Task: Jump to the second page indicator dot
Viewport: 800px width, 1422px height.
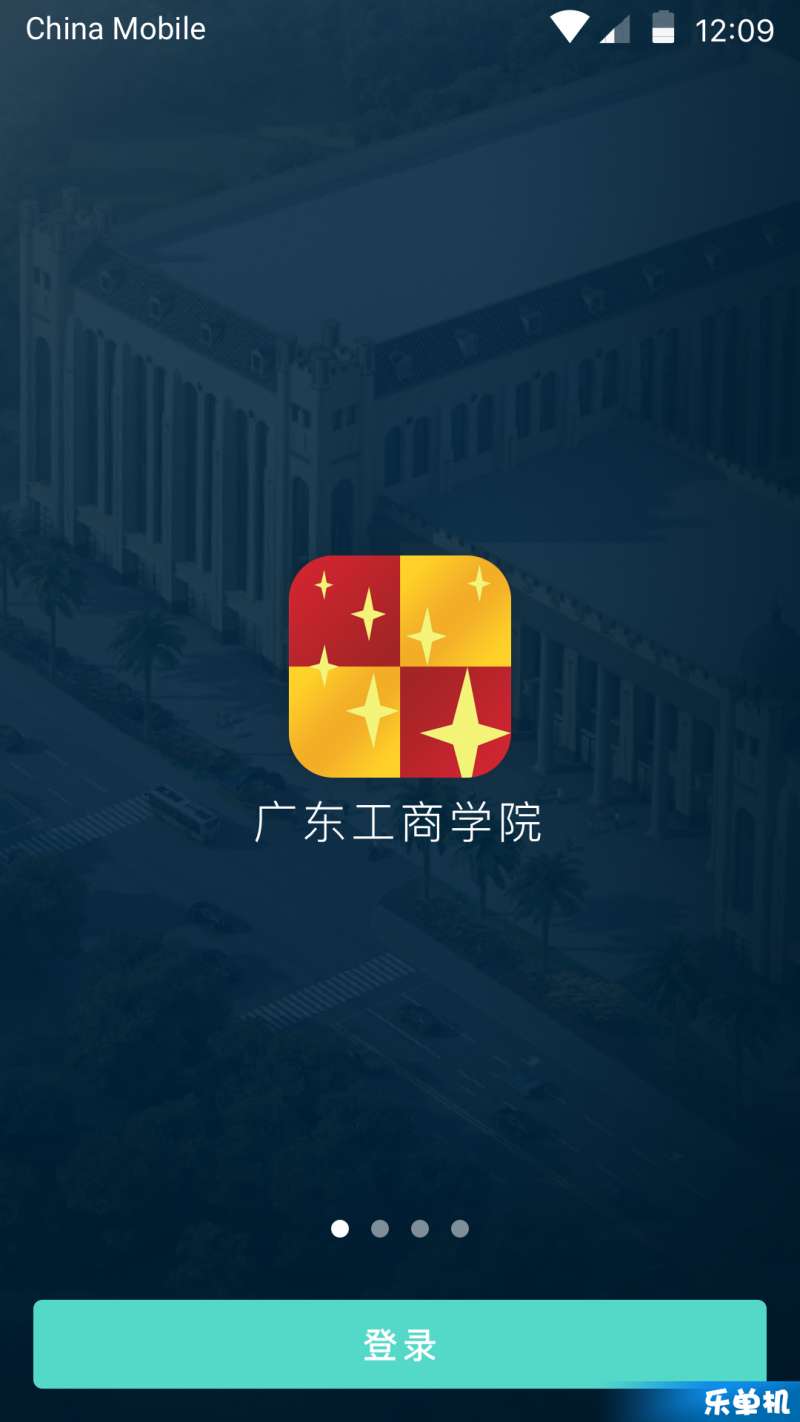Action: [380, 1229]
